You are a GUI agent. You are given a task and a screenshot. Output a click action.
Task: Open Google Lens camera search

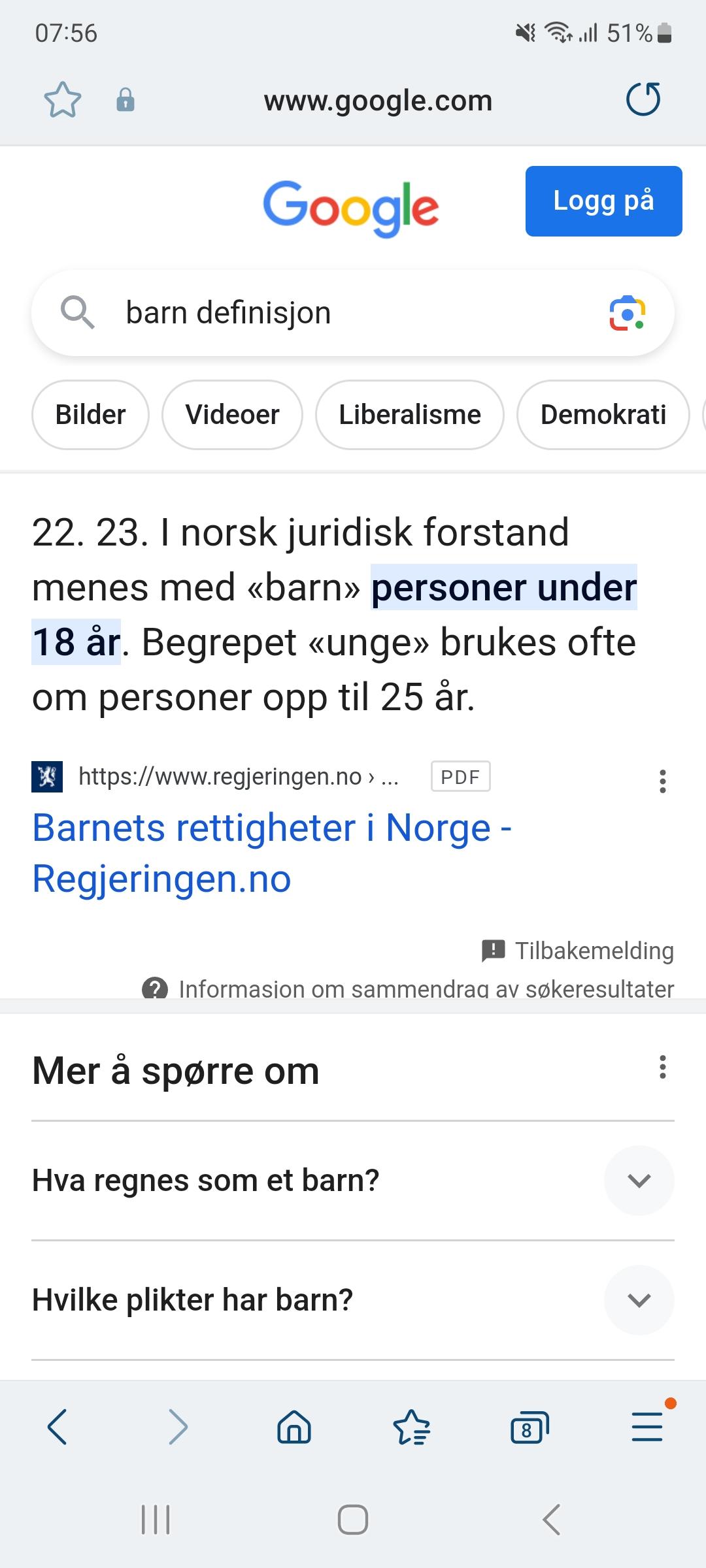tap(628, 313)
